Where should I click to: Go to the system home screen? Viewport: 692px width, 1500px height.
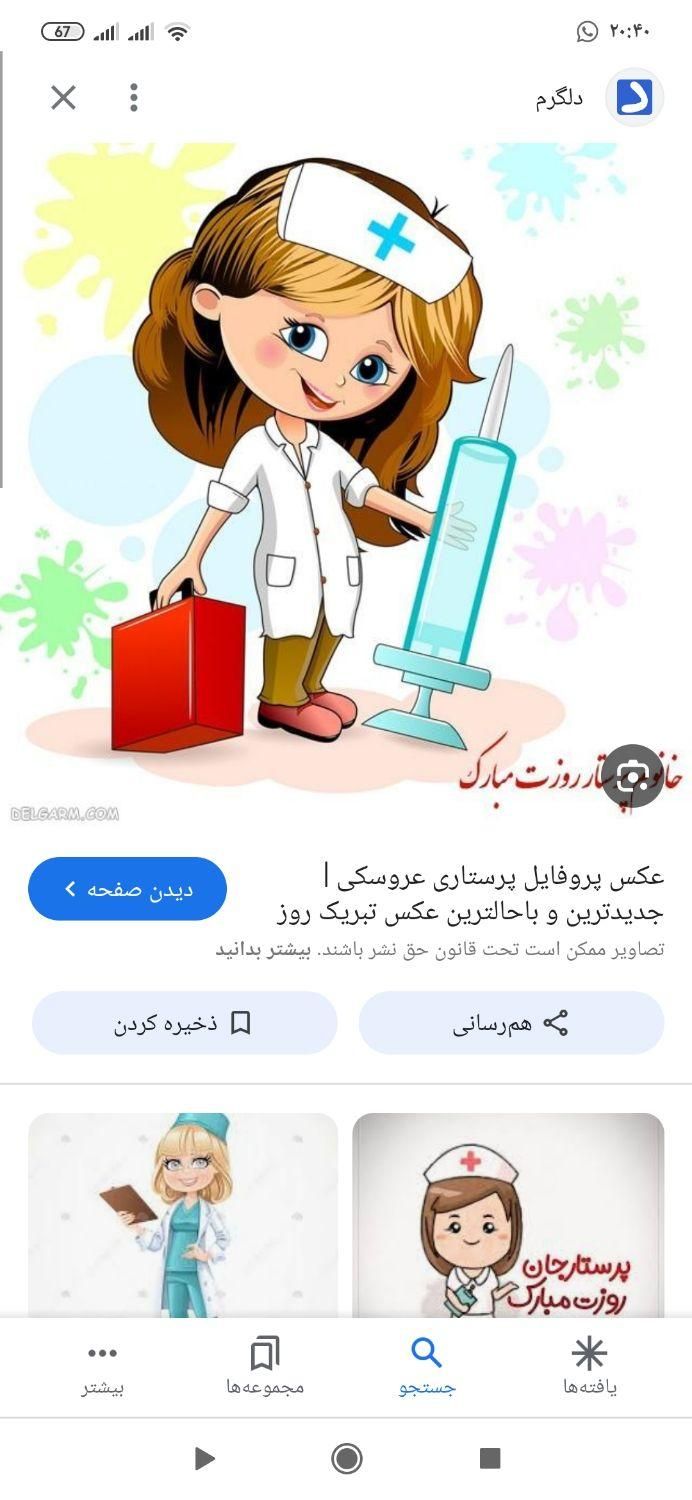coord(346,1458)
